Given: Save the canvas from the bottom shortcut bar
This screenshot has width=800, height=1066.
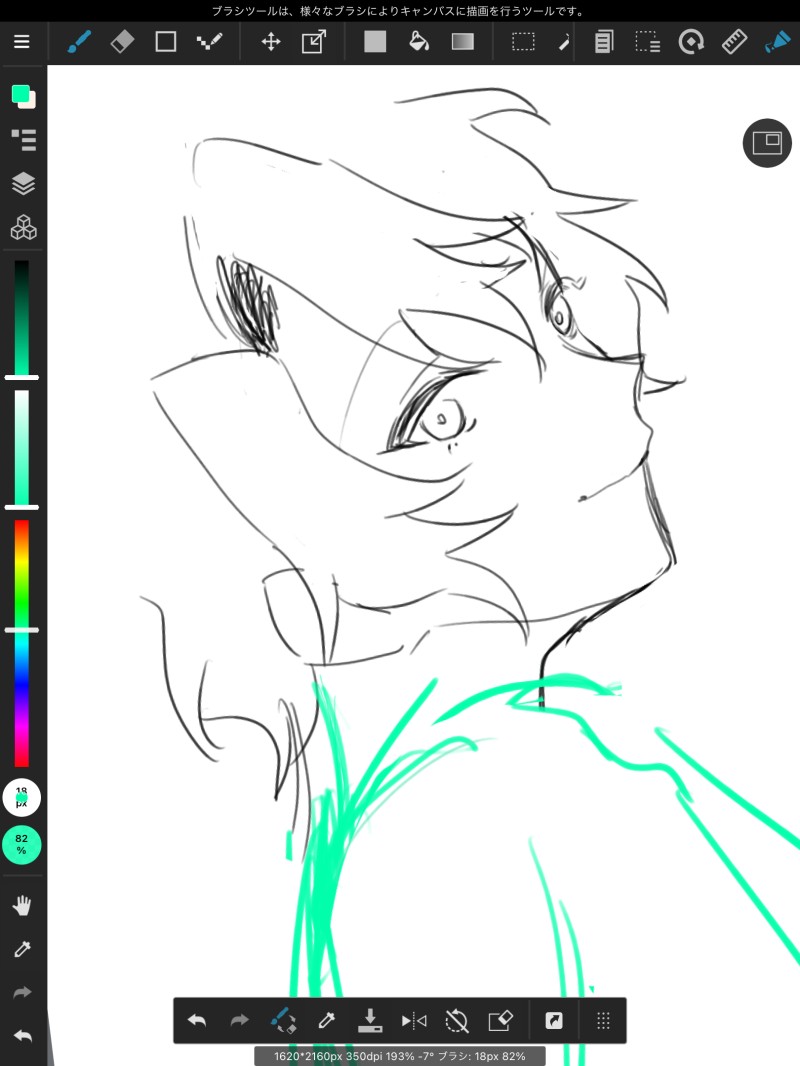Looking at the screenshot, I should [x=370, y=1020].
